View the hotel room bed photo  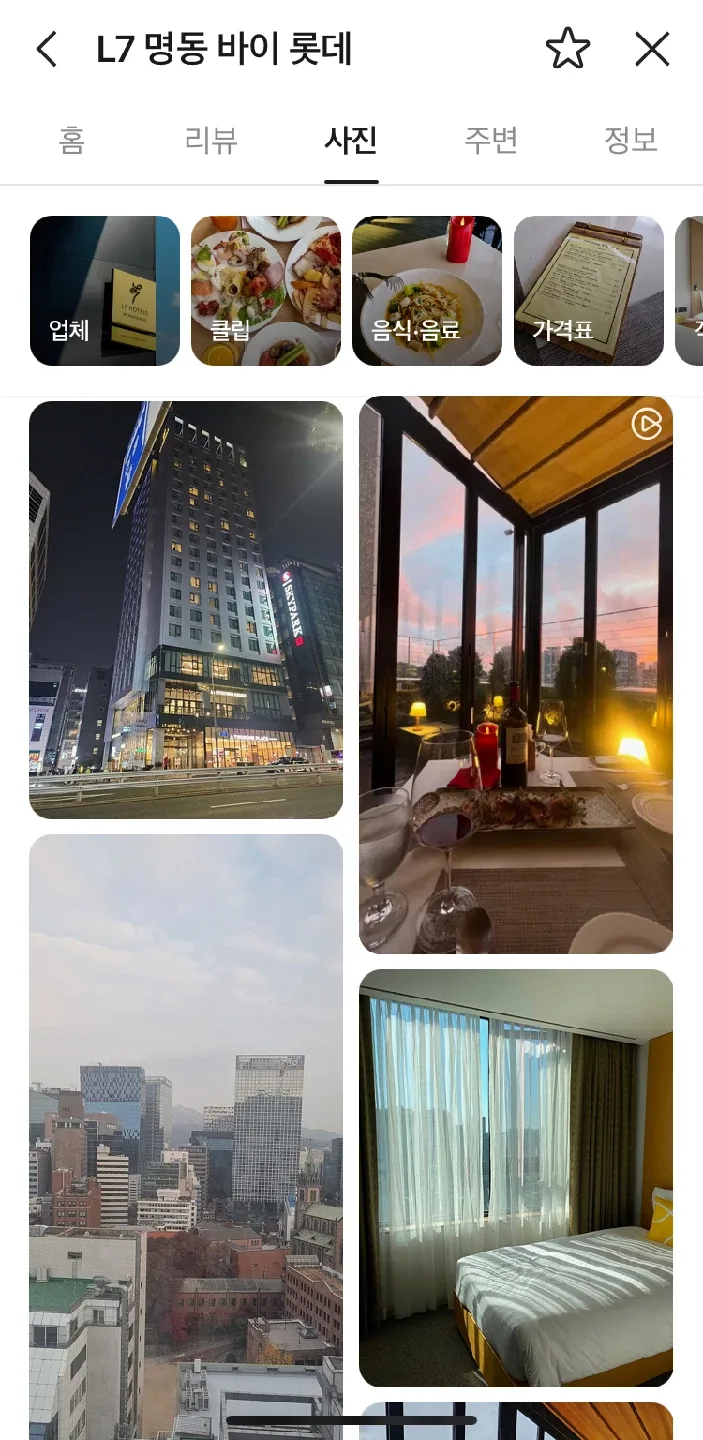[516, 1177]
